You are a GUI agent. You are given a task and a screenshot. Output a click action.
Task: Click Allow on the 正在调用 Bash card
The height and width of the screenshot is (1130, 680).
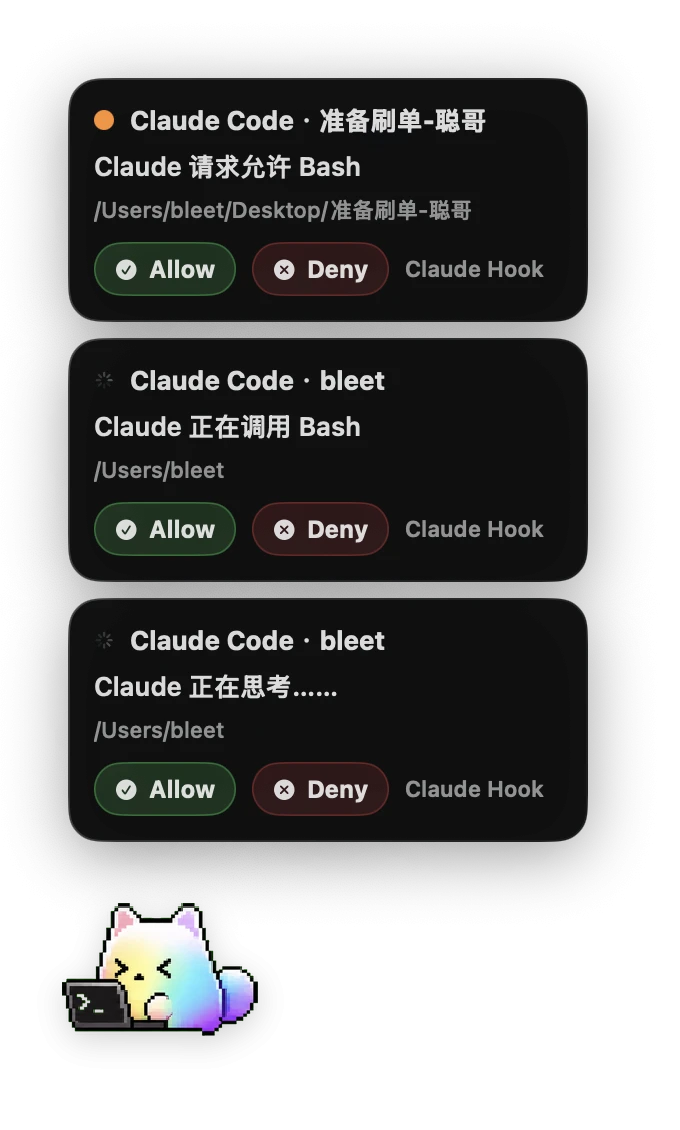point(165,530)
